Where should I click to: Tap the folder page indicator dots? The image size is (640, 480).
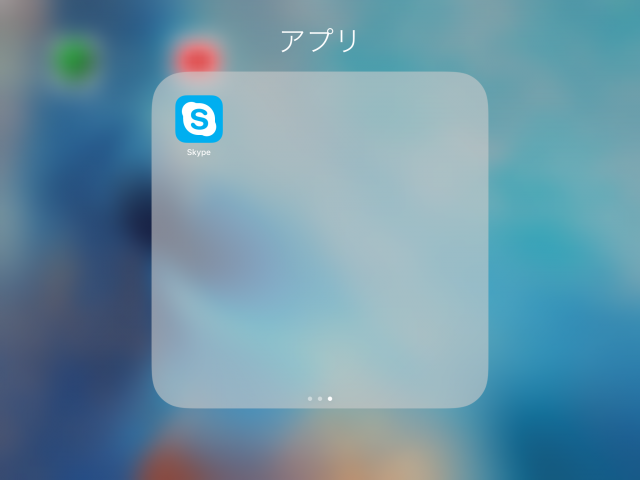[x=320, y=398]
